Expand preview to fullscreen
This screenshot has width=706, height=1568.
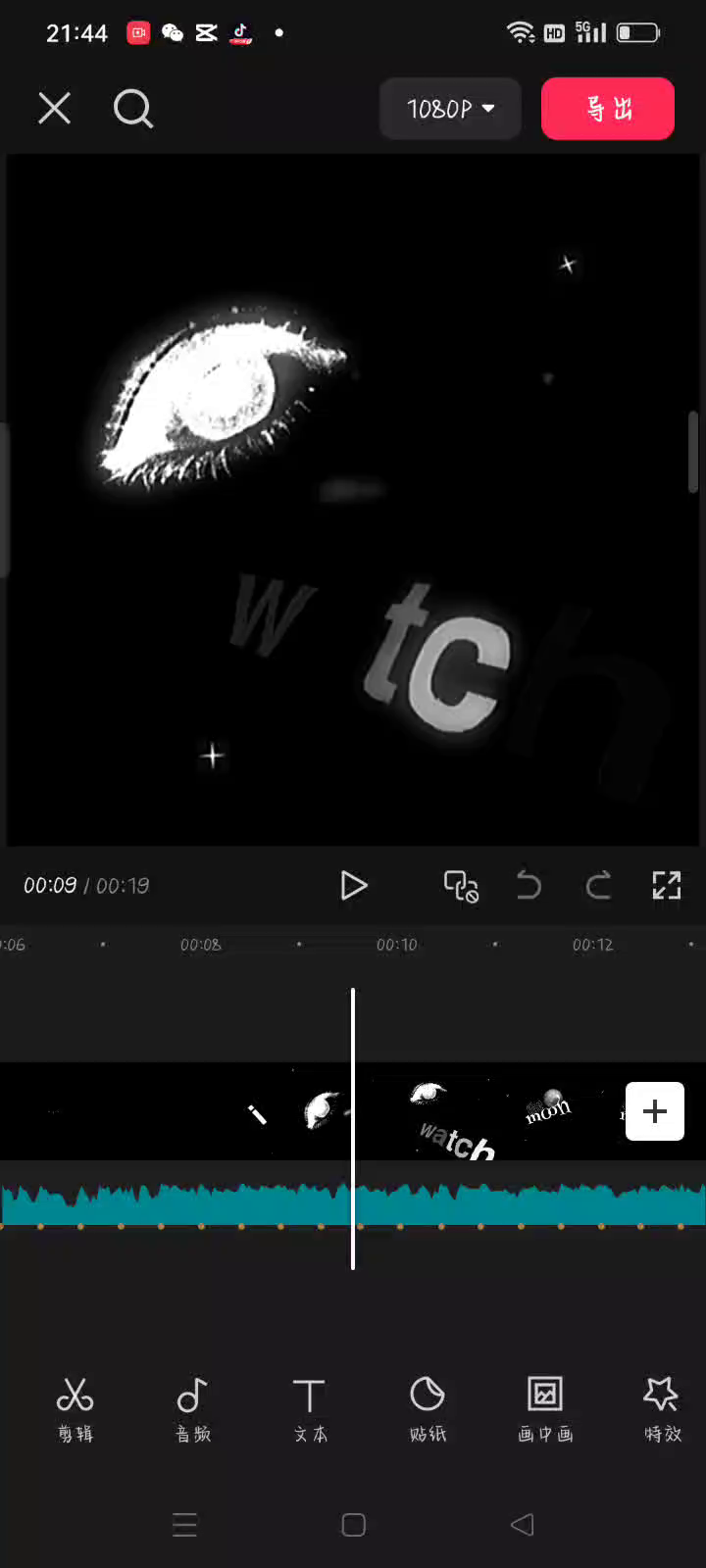pyautogui.click(x=667, y=886)
